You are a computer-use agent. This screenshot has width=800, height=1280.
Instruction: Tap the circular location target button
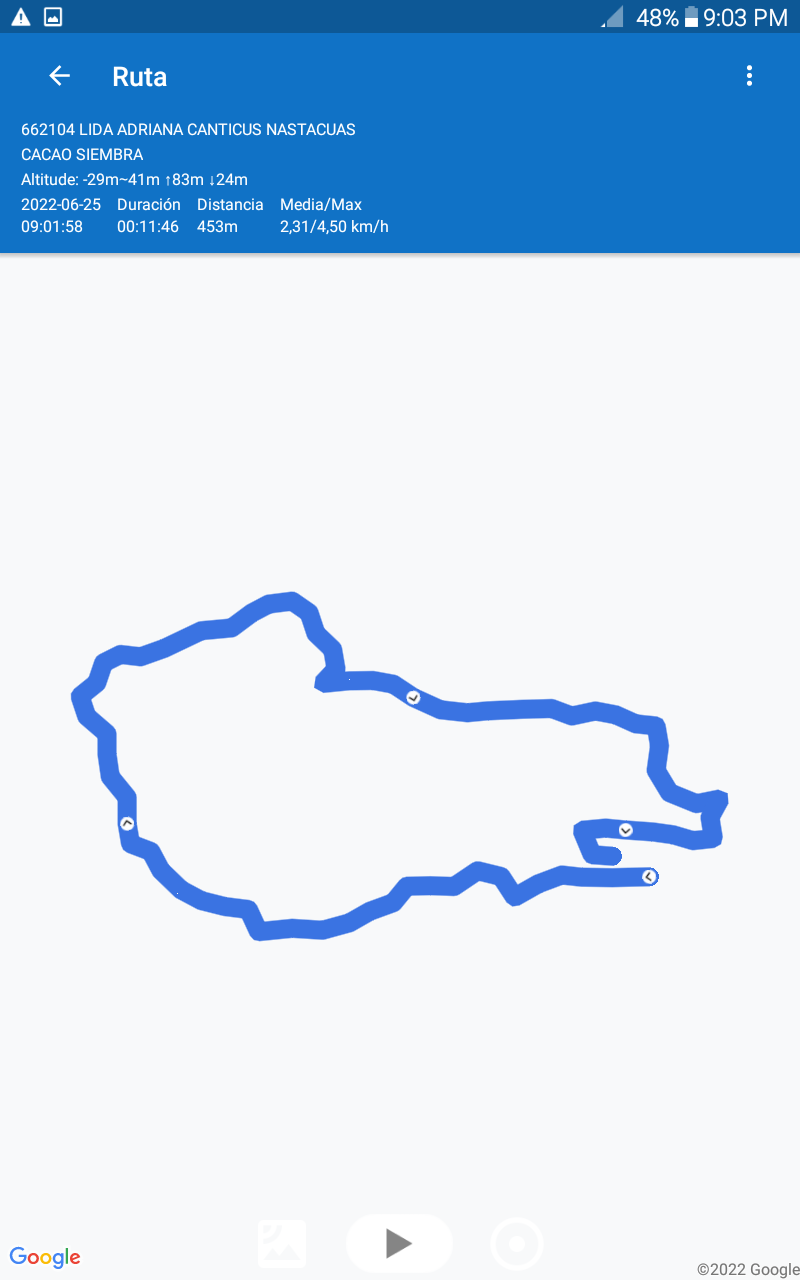point(517,1244)
